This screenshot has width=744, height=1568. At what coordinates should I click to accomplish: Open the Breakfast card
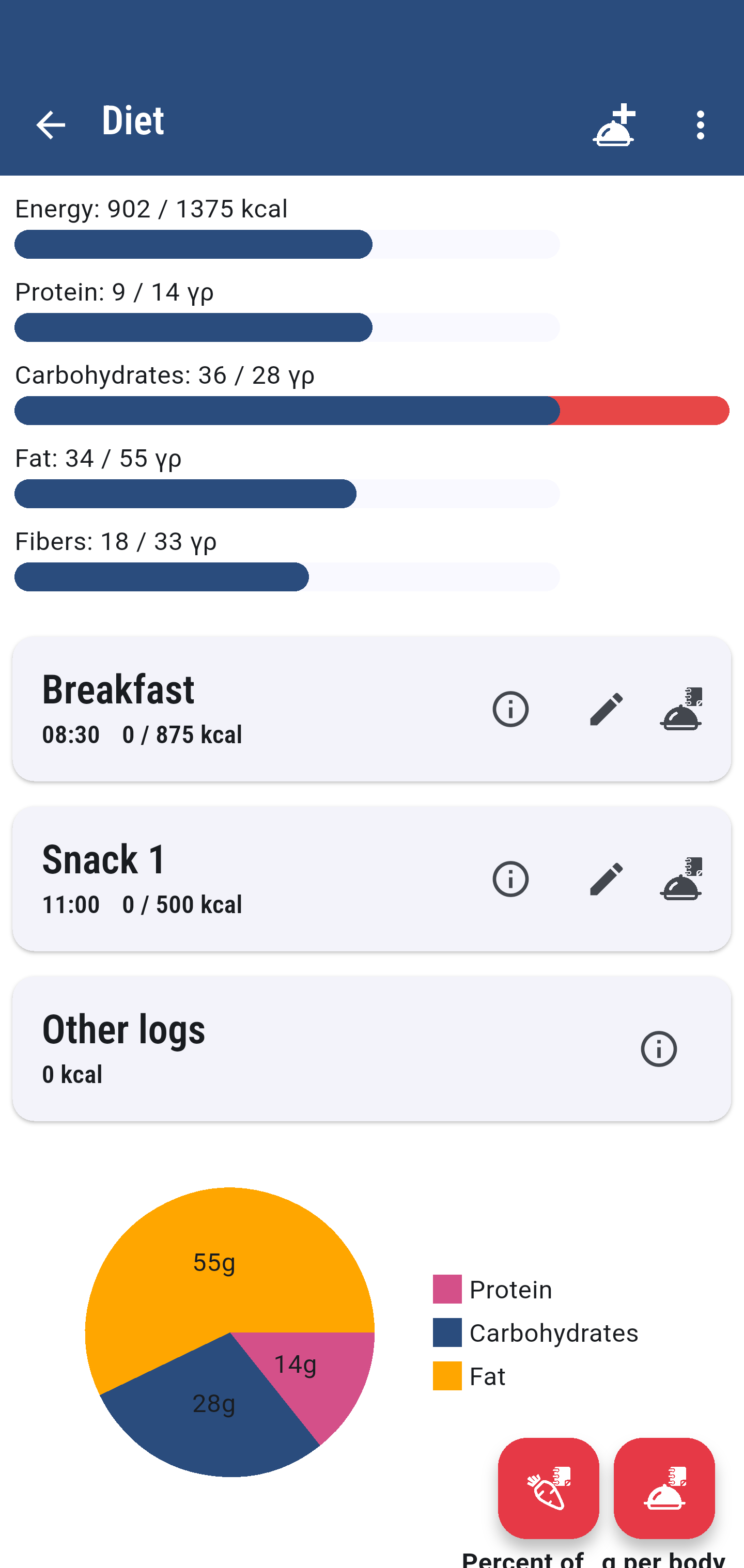pyautogui.click(x=371, y=709)
